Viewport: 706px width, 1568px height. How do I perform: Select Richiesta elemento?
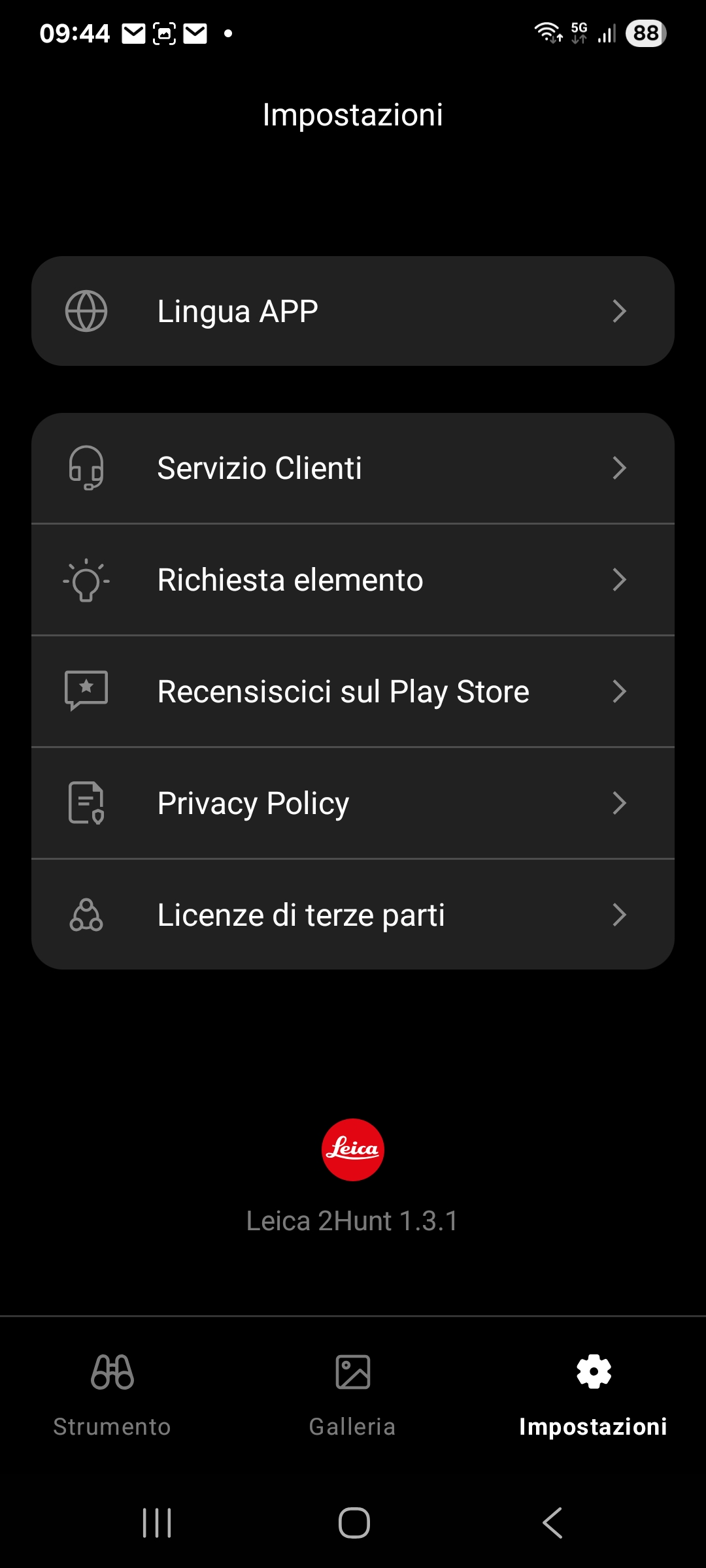[353, 580]
